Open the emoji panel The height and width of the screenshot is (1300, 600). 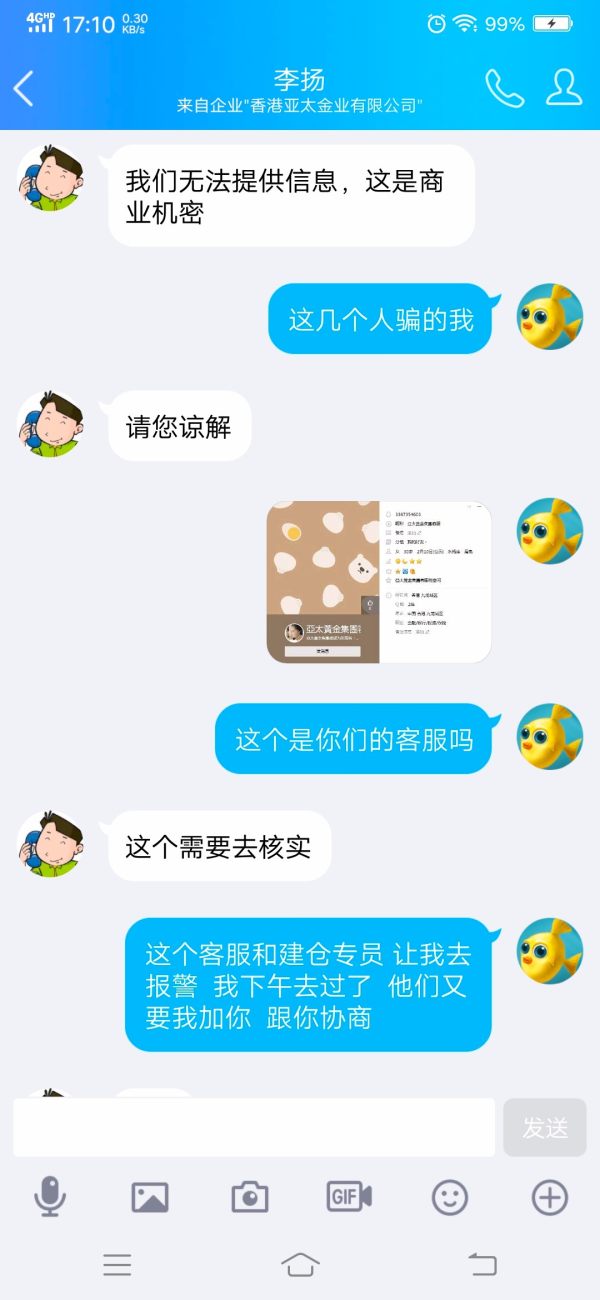450,1196
